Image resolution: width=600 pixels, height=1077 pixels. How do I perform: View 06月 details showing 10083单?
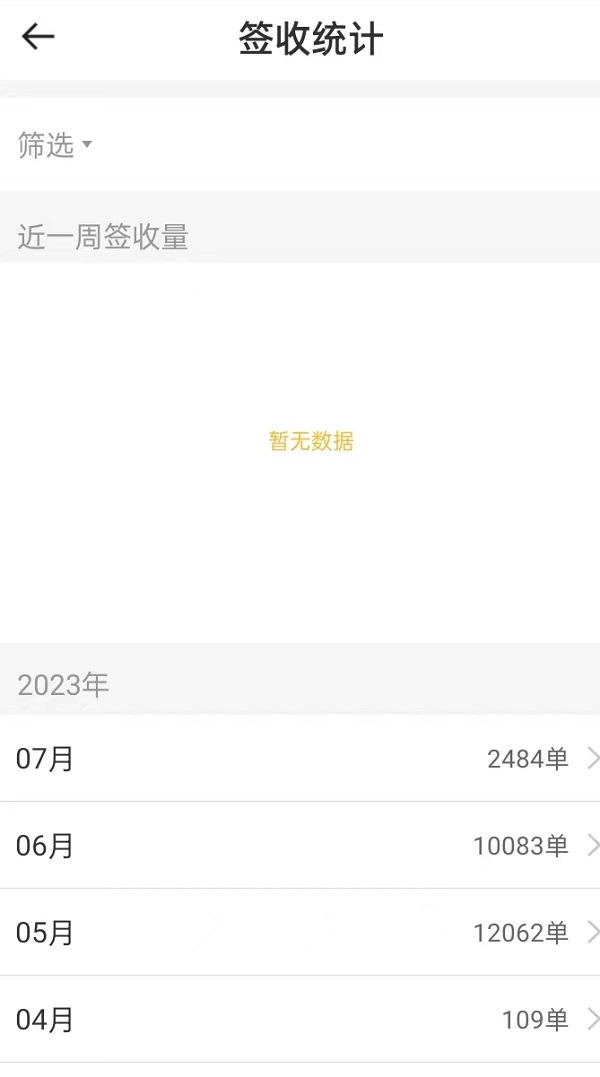tap(300, 846)
